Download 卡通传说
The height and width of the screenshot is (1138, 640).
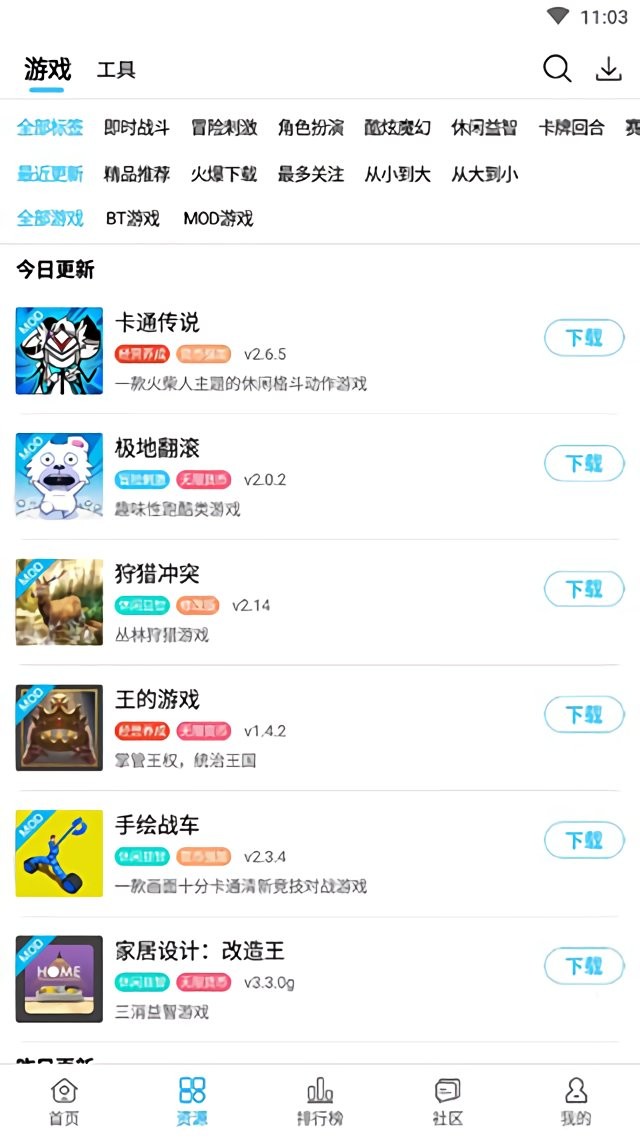[x=584, y=338]
